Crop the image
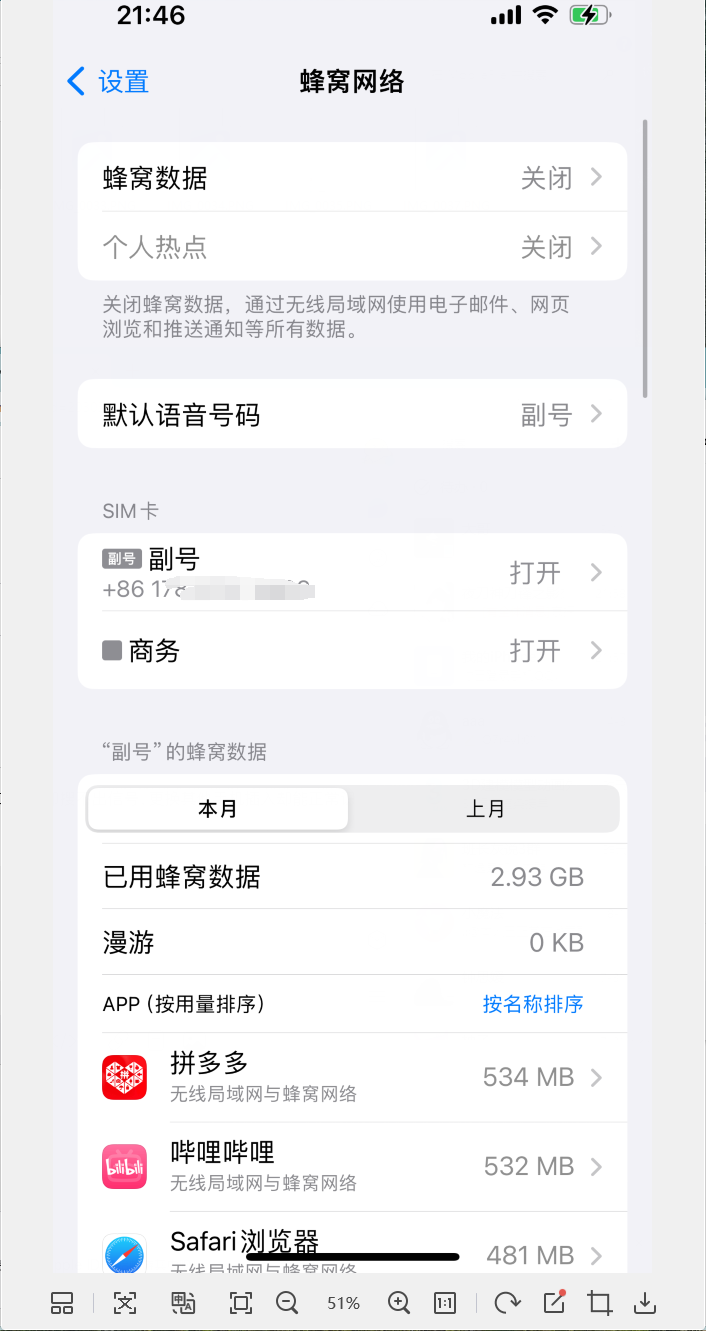The image size is (706, 1331). tap(600, 1302)
